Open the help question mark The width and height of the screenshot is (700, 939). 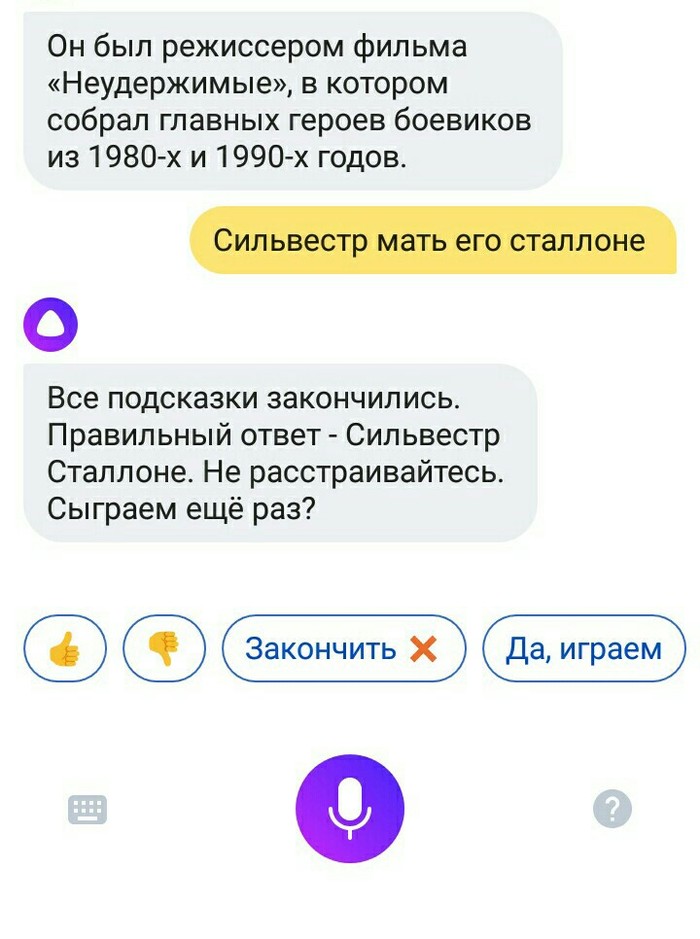612,808
